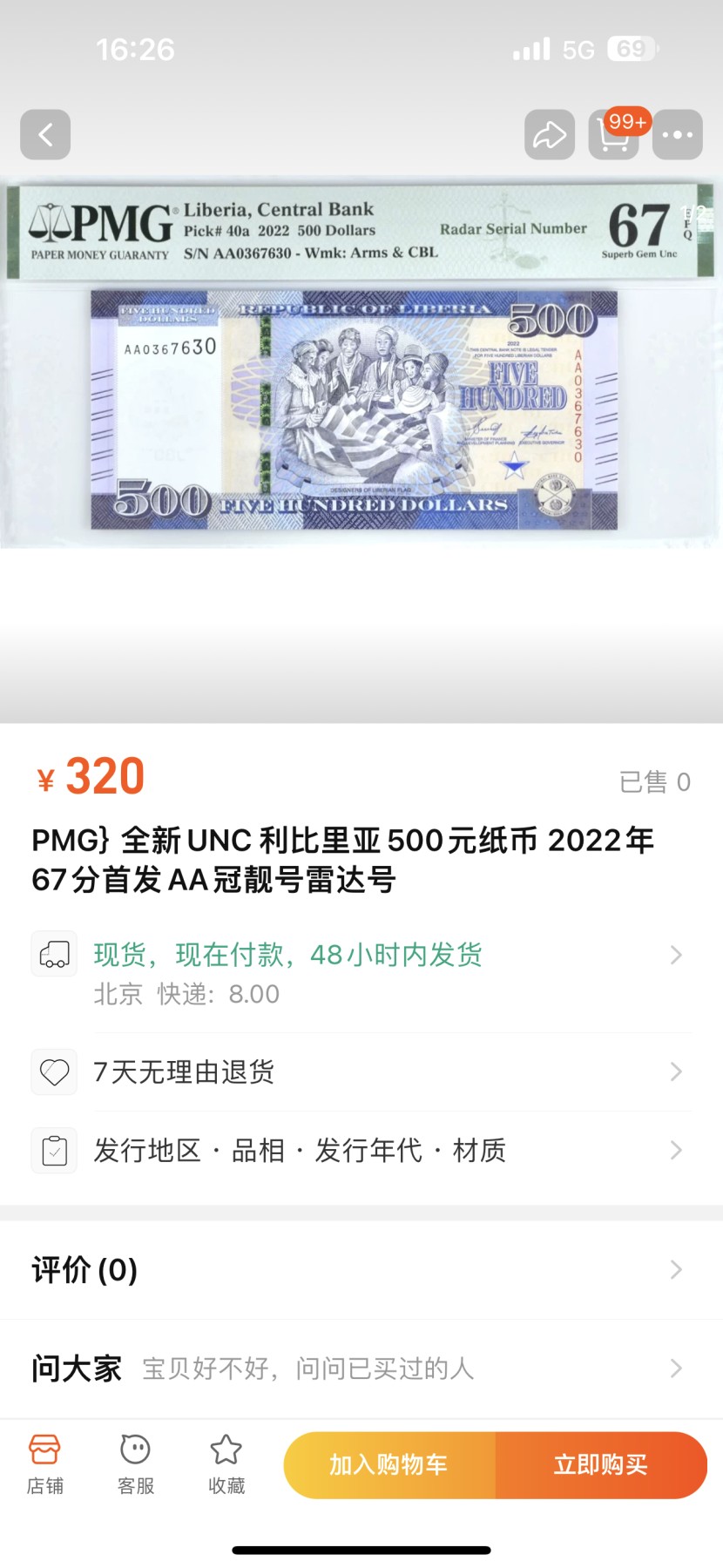Open the 问大家 questions section
Screen dimensions: 723x1568
point(361,1369)
